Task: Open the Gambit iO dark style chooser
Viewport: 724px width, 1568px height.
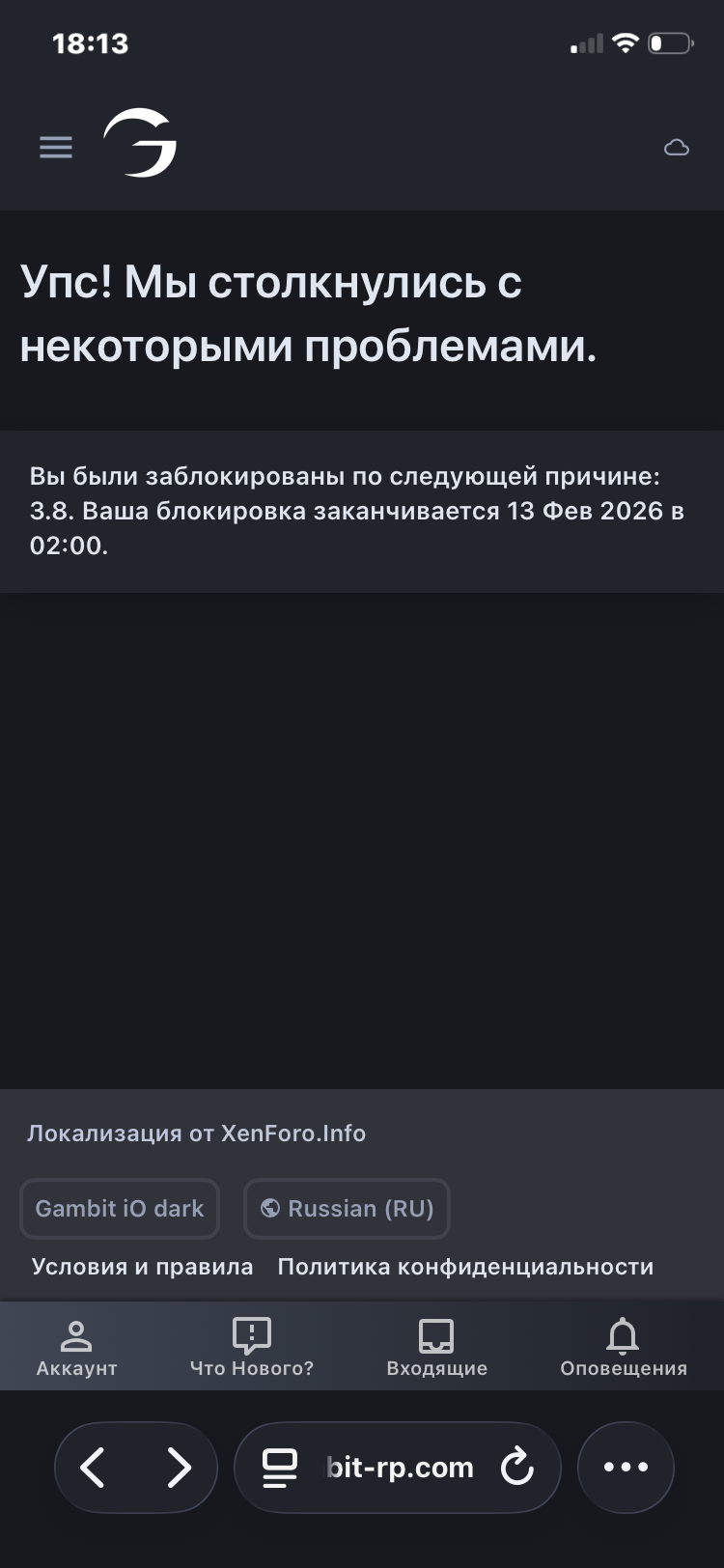Action: point(120,1209)
